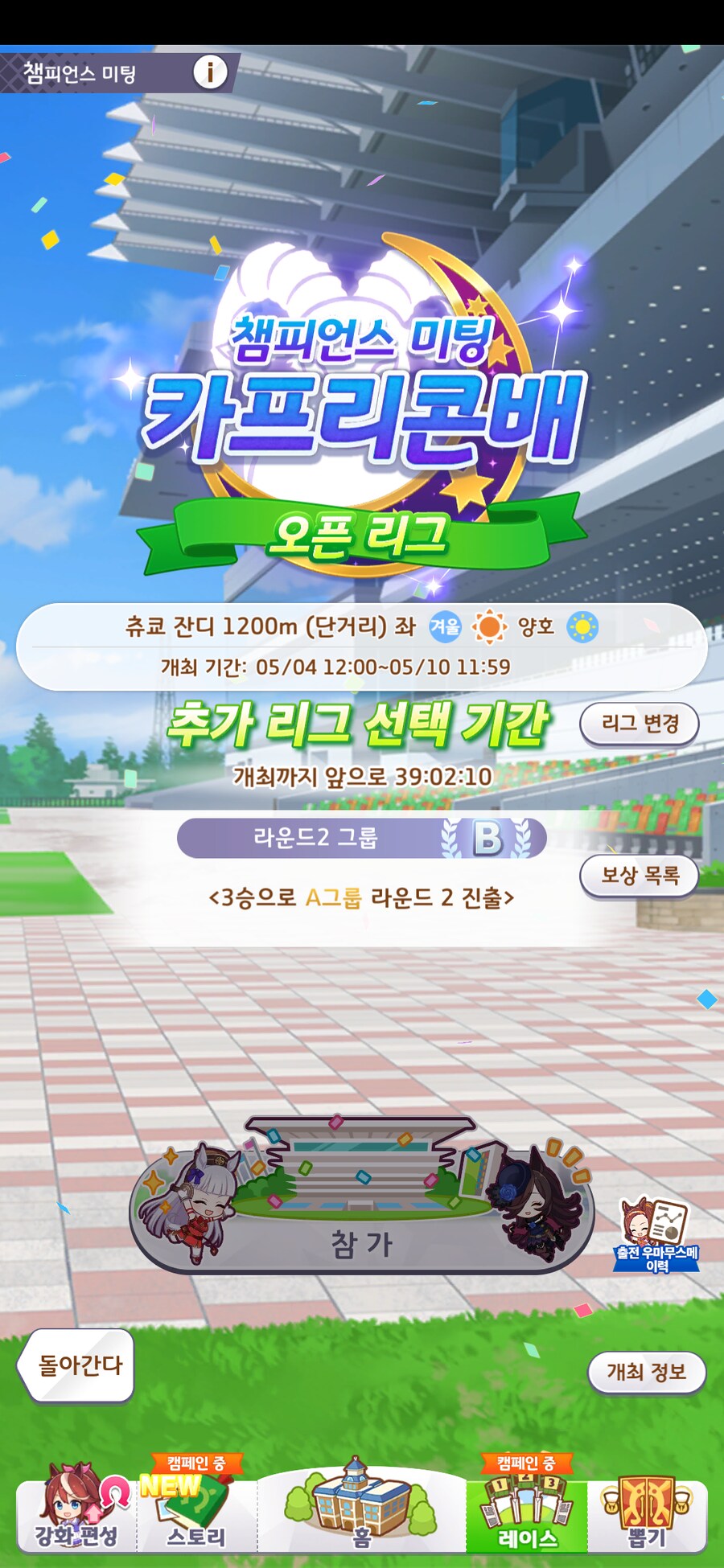Open the 개최 정보 event details

(x=646, y=1372)
